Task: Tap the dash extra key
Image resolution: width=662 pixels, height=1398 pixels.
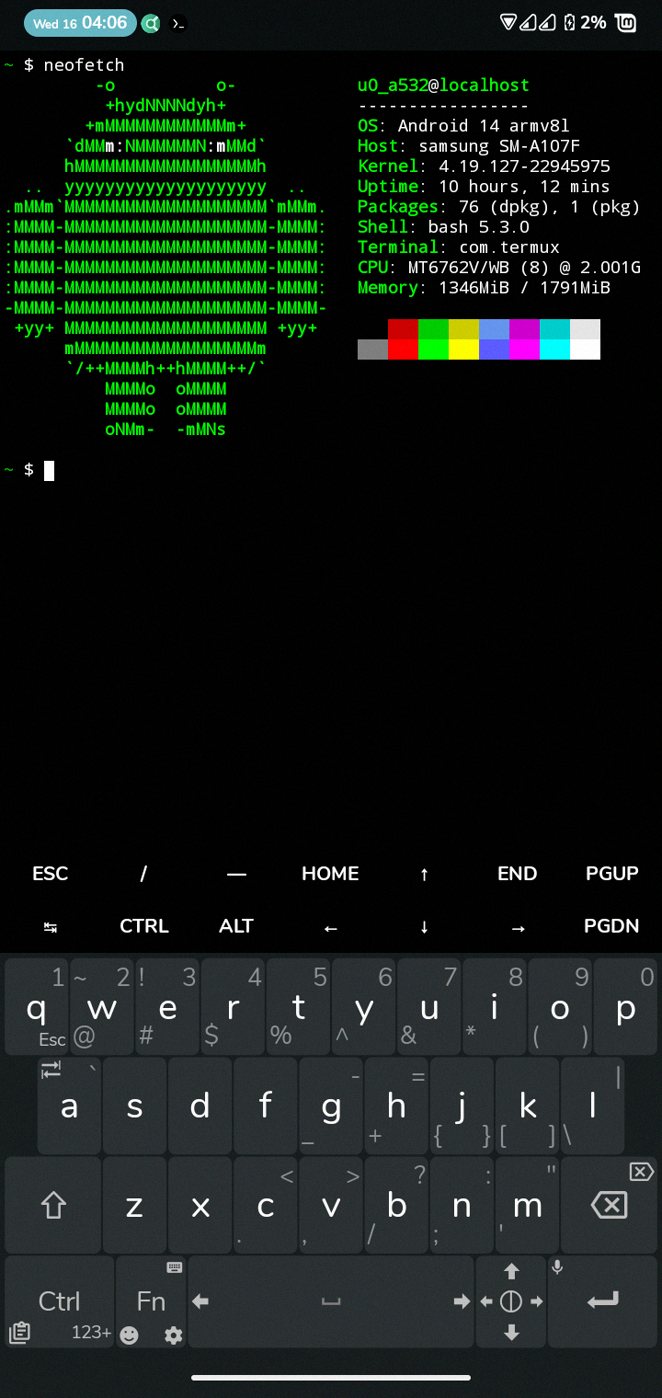Action: coord(236,874)
